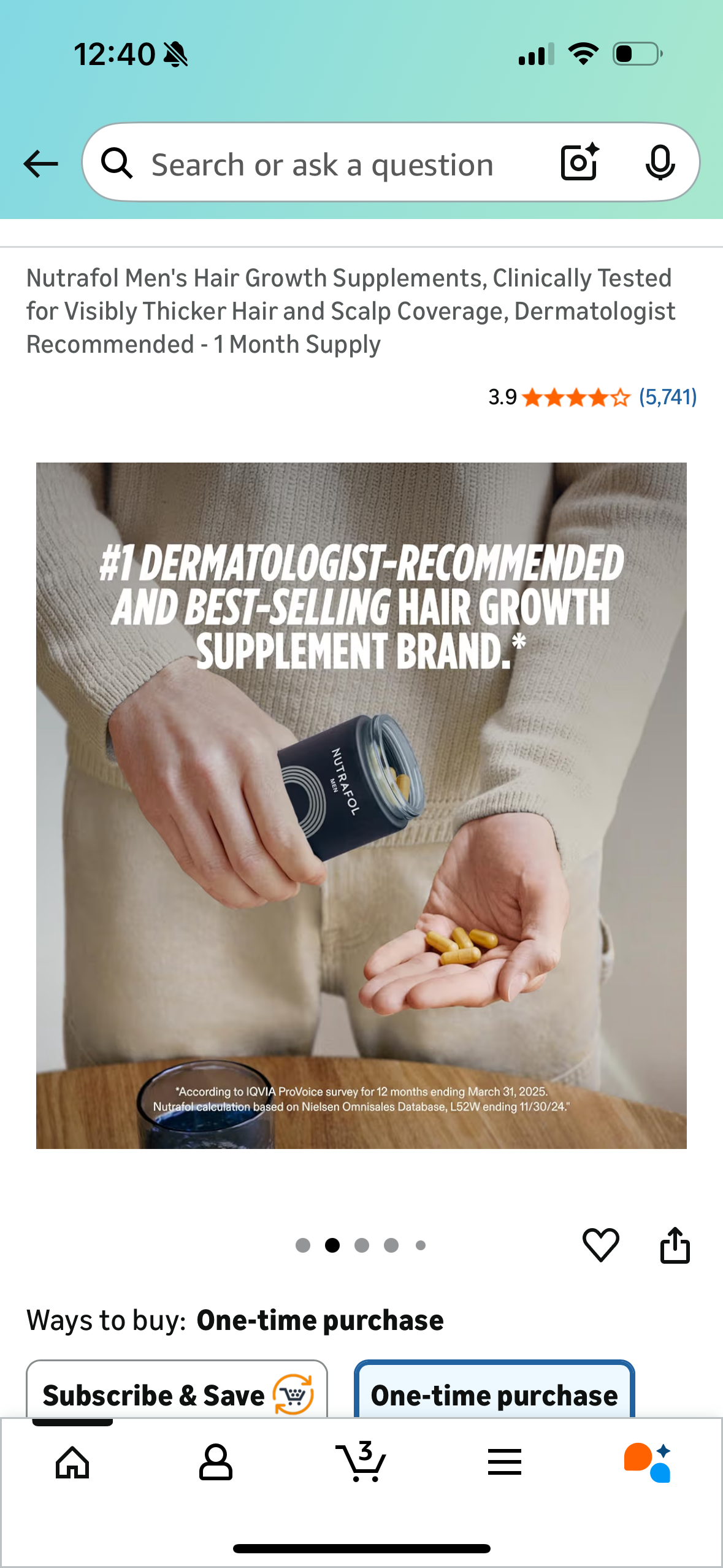Select the third carousel dot indicator

tap(362, 1244)
